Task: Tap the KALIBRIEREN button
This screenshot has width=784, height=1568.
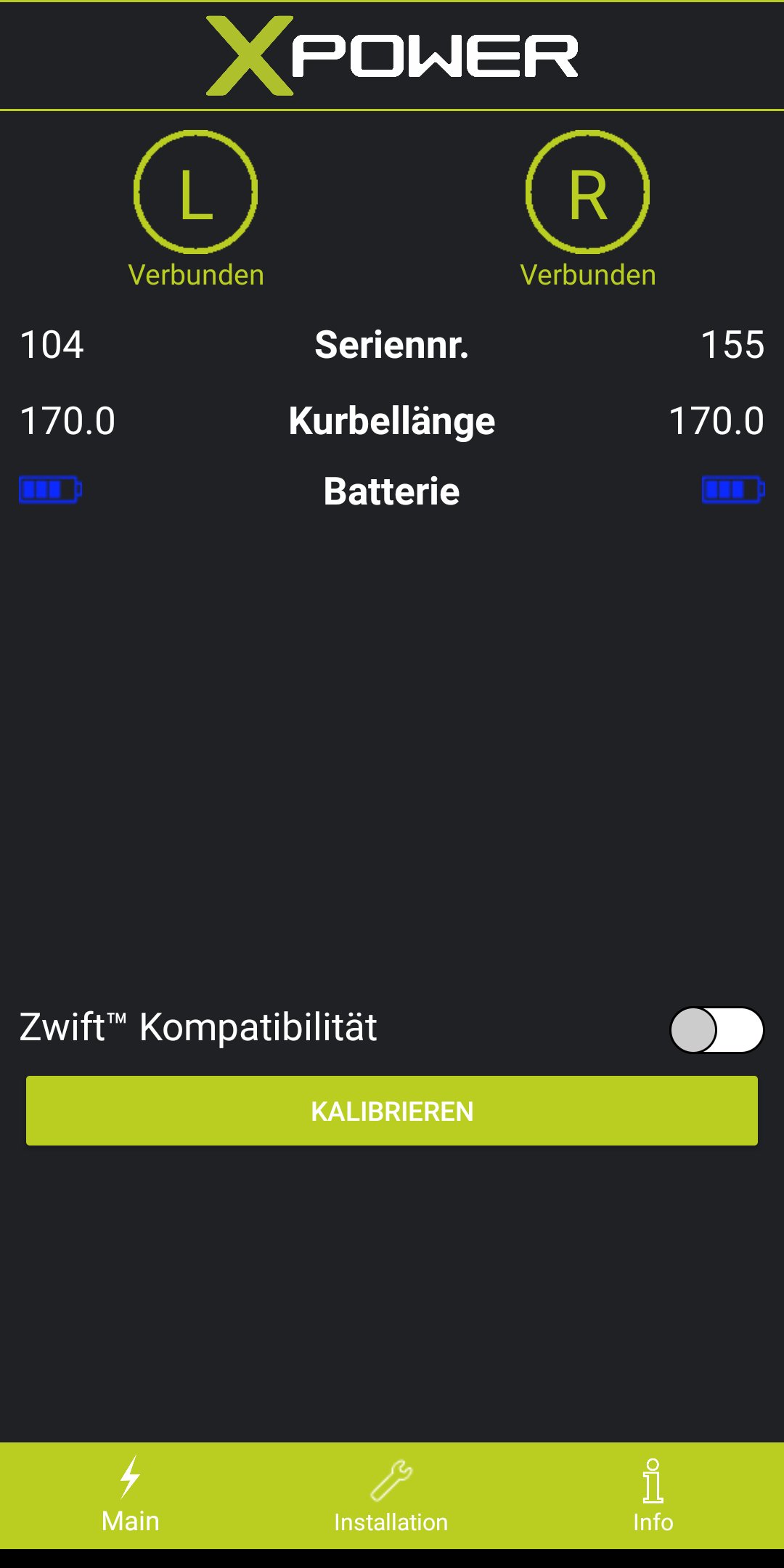Action: point(392,1111)
